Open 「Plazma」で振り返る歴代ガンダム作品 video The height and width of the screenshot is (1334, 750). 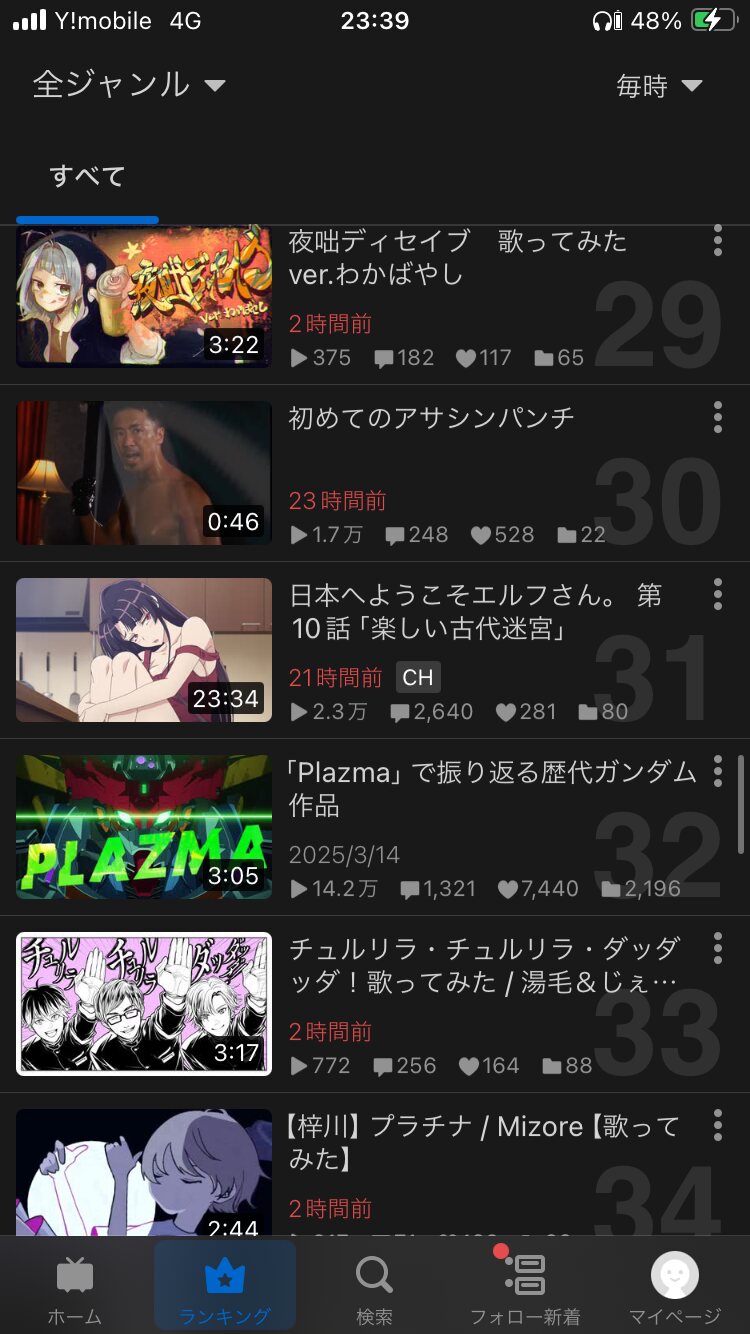coord(144,827)
